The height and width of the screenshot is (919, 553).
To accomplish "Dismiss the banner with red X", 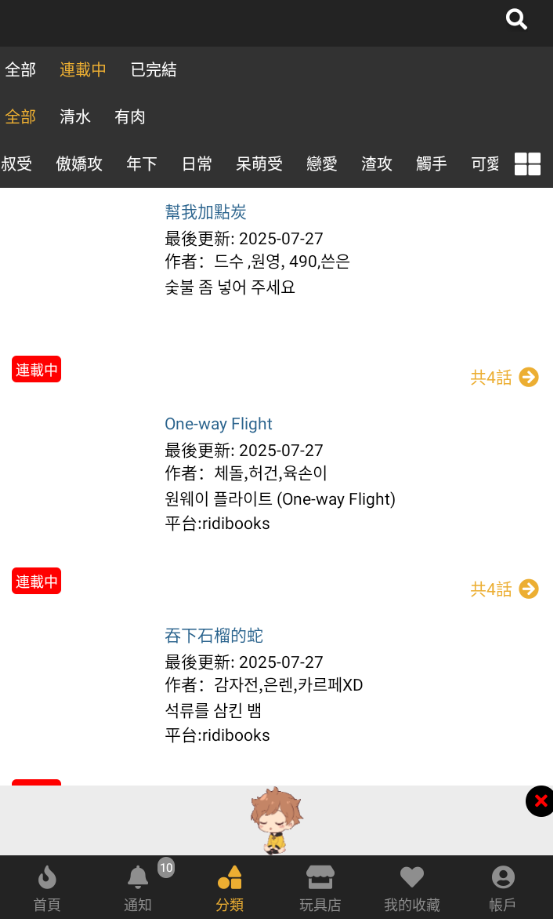I will click(540, 801).
